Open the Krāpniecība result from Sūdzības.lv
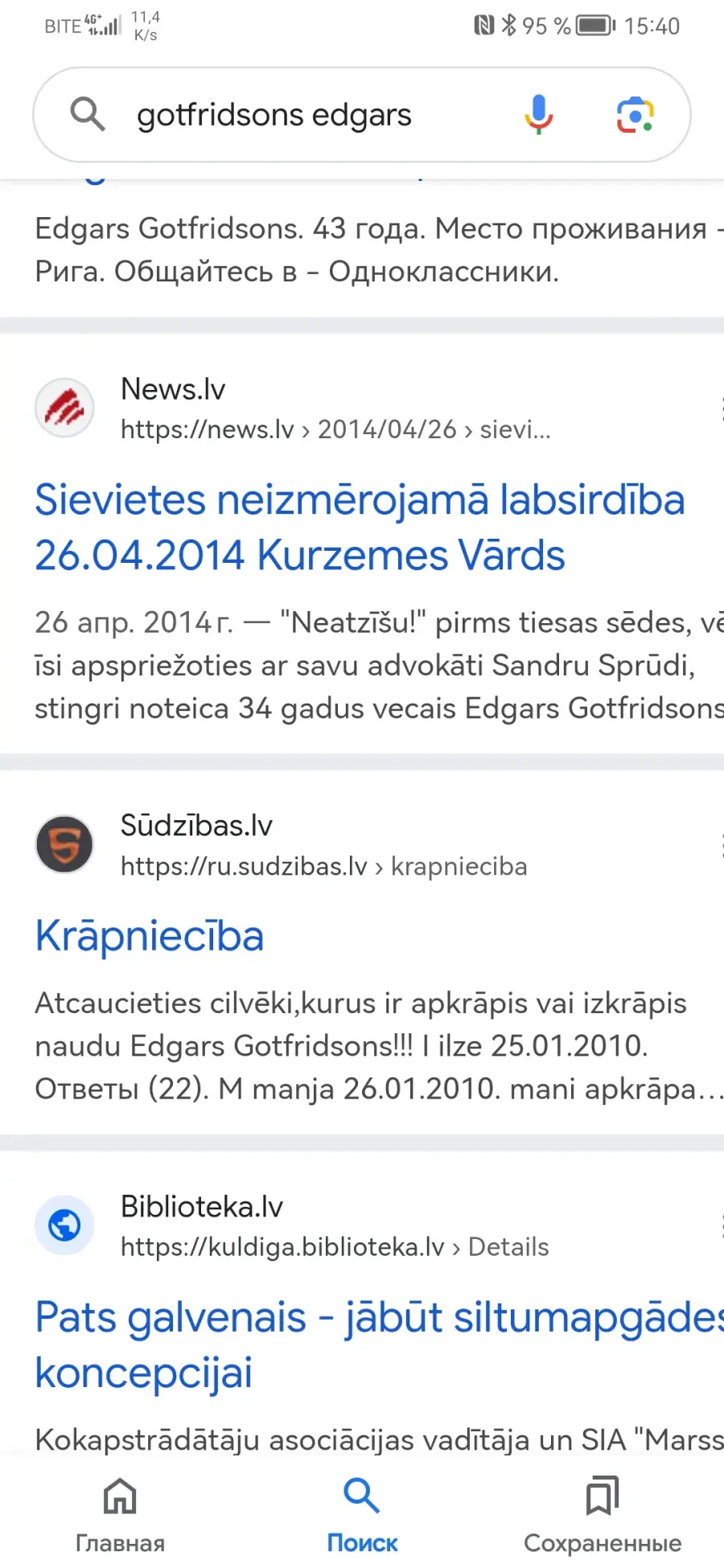The height and width of the screenshot is (1568, 724). point(150,937)
